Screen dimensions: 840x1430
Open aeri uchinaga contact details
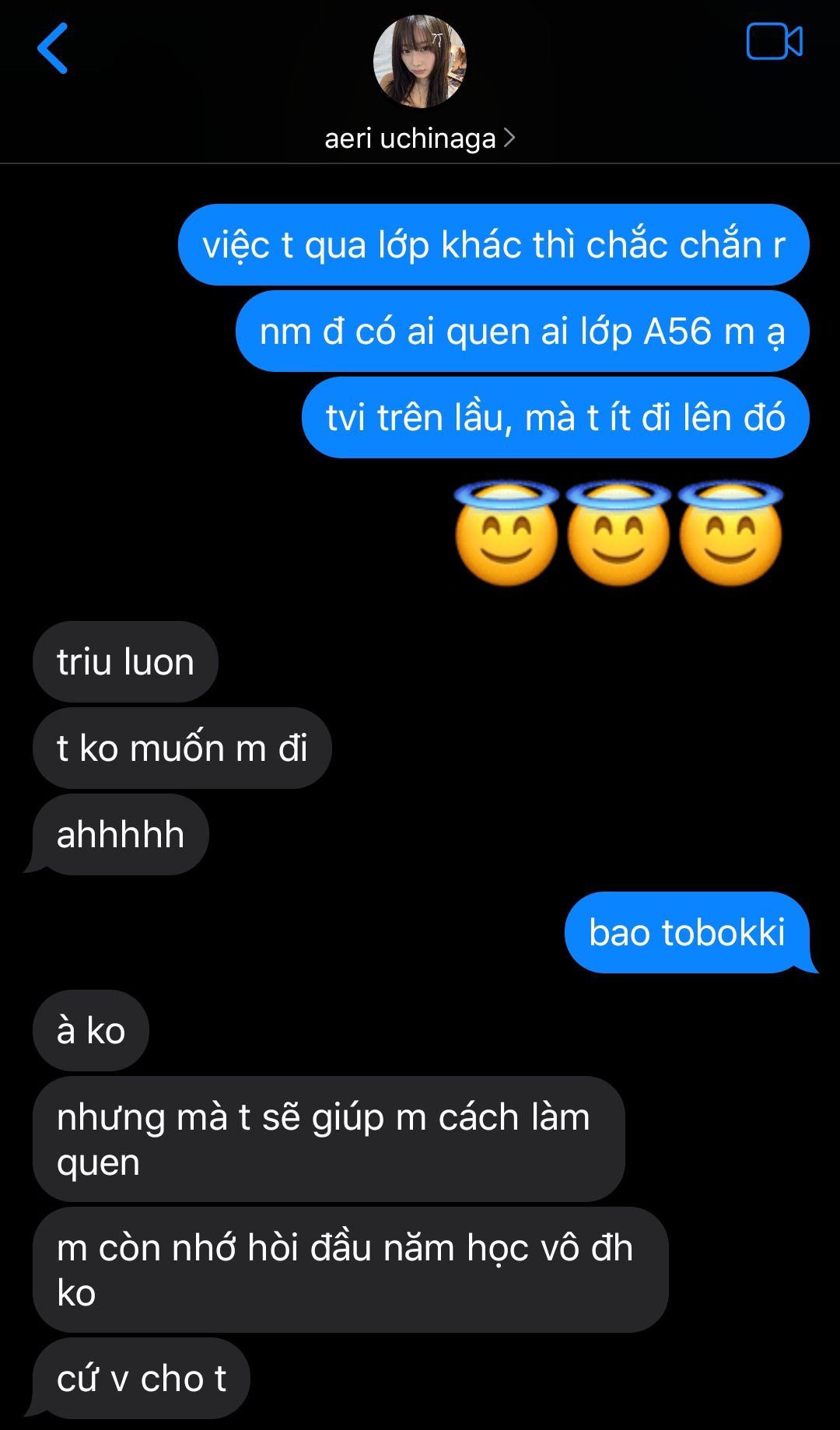pyautogui.click(x=419, y=138)
